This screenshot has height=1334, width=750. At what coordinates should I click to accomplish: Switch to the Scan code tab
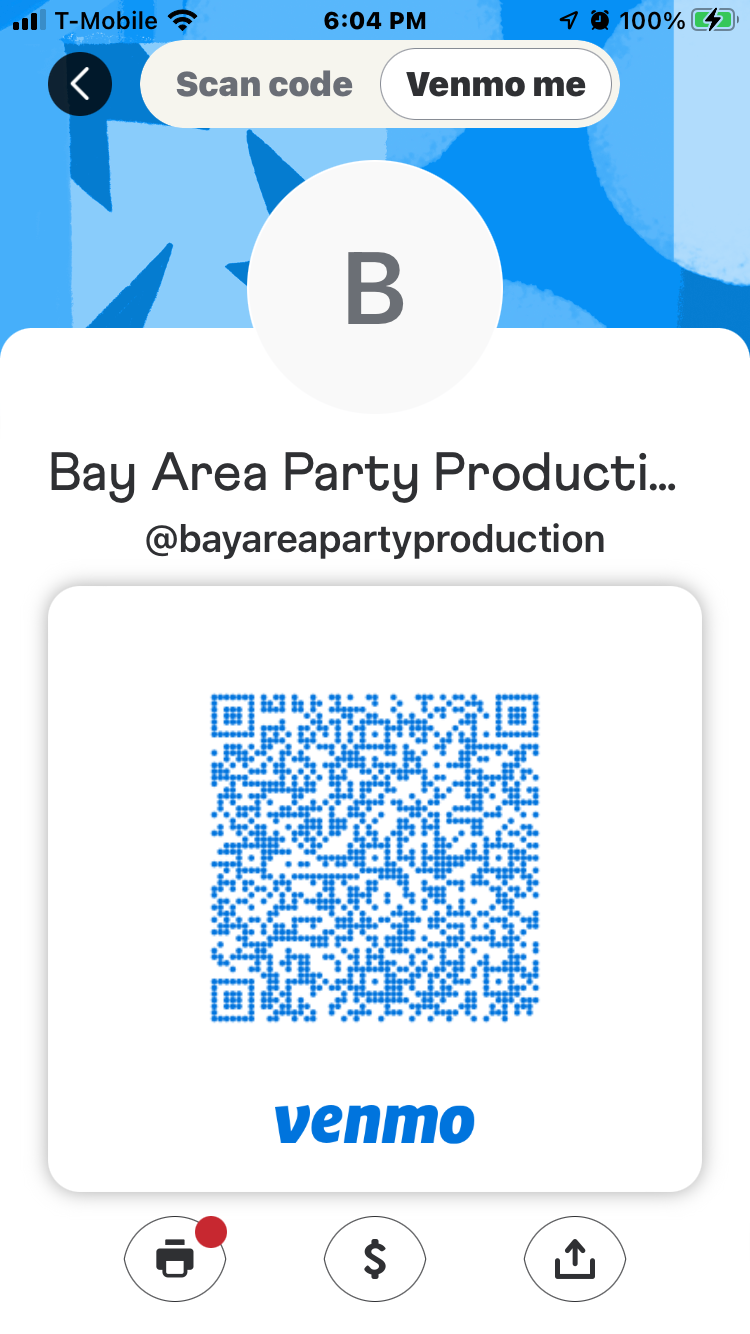(x=264, y=84)
